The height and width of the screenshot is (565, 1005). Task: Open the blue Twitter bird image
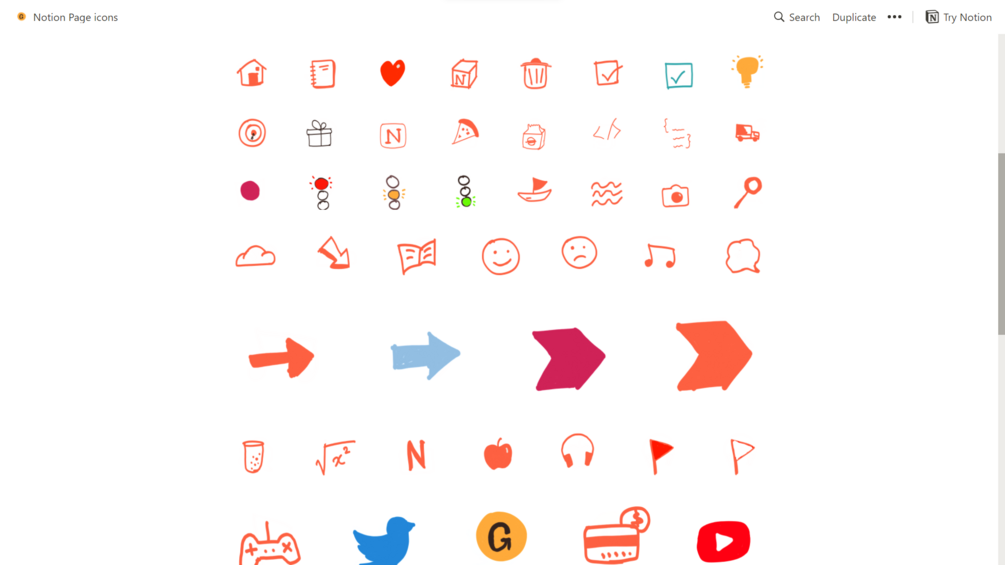coord(384,542)
